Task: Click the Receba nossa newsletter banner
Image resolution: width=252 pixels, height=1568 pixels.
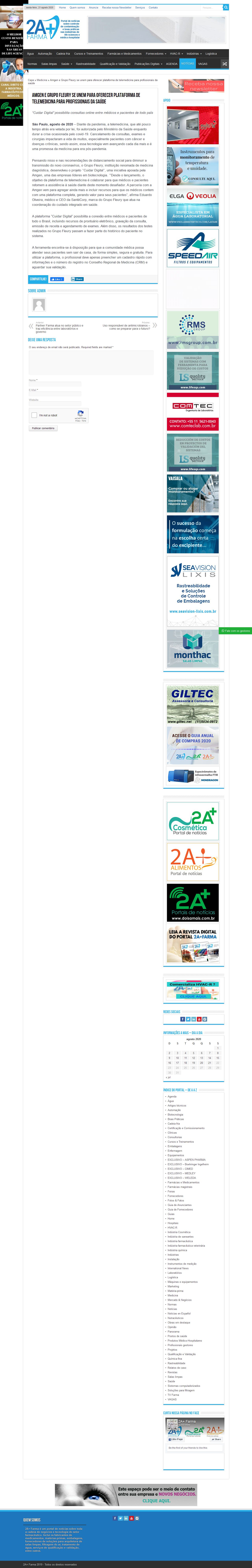Action: coord(196,86)
